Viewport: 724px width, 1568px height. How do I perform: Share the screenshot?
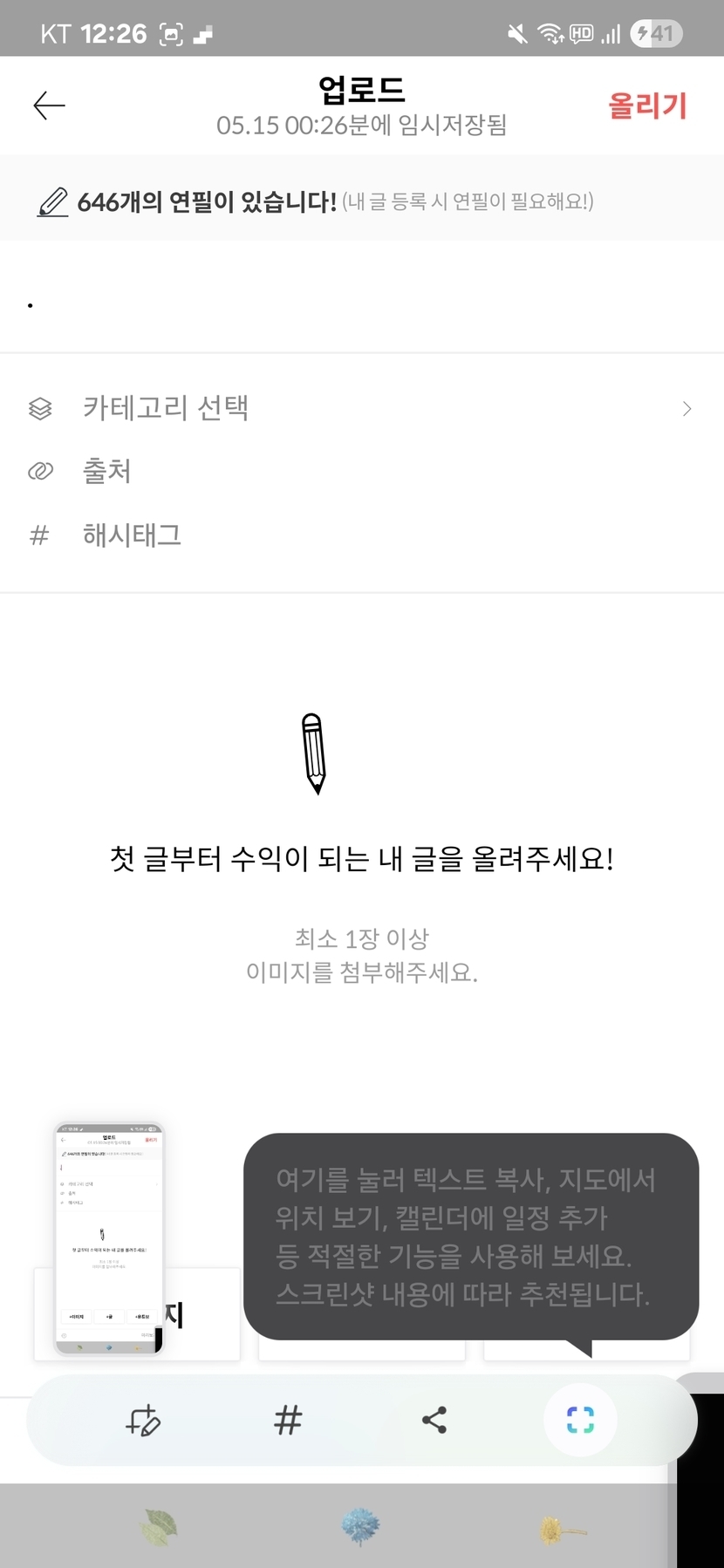pyautogui.click(x=434, y=1421)
